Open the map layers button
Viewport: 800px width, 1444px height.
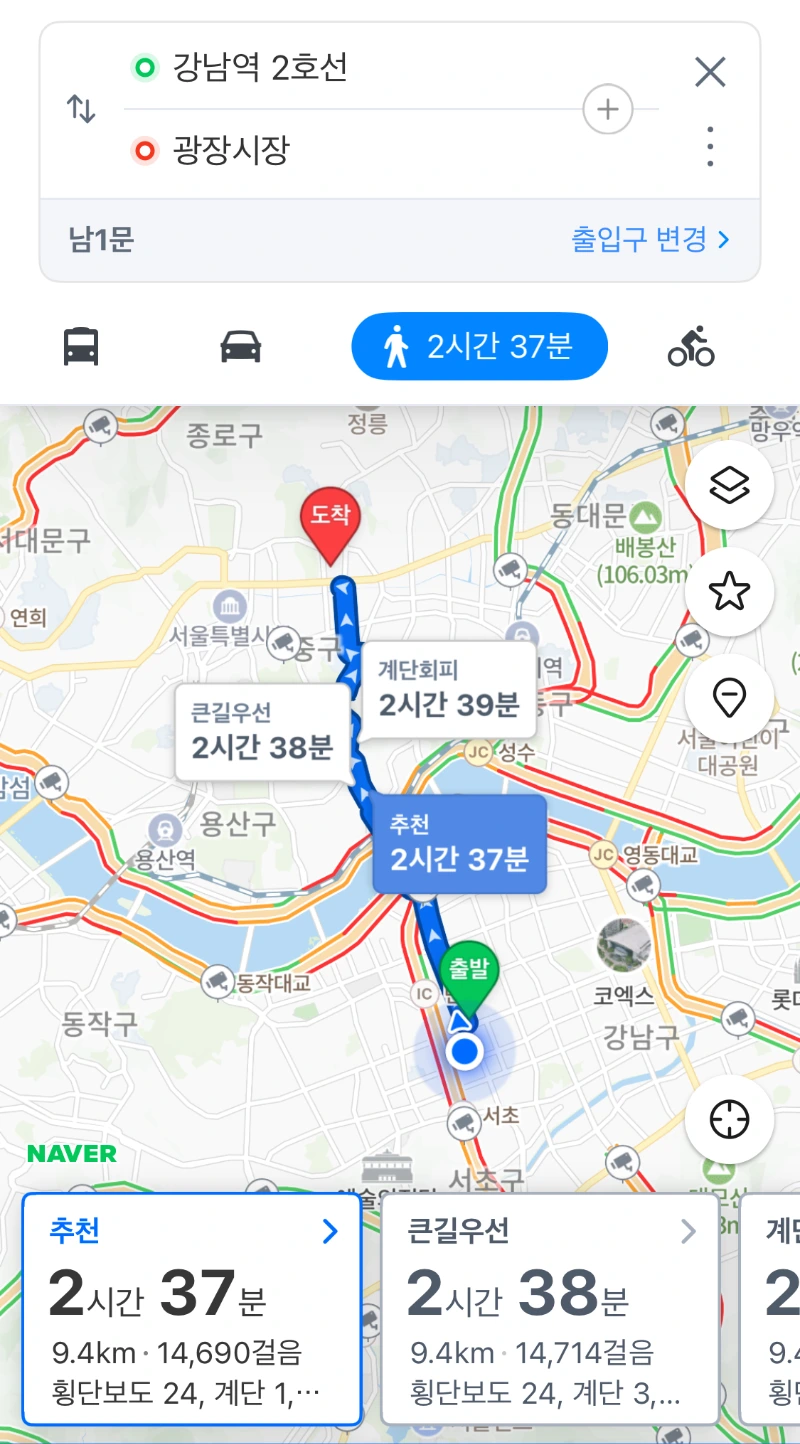point(729,486)
